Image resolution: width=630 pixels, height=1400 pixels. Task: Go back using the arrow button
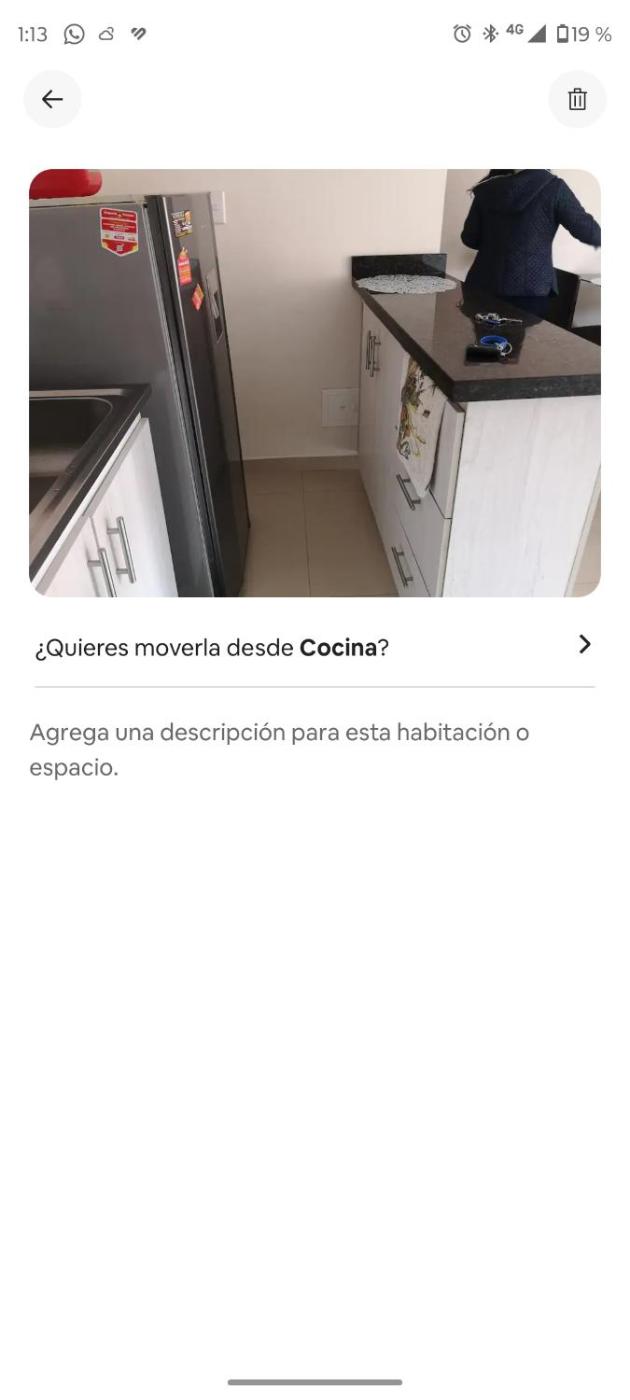[x=52, y=99]
